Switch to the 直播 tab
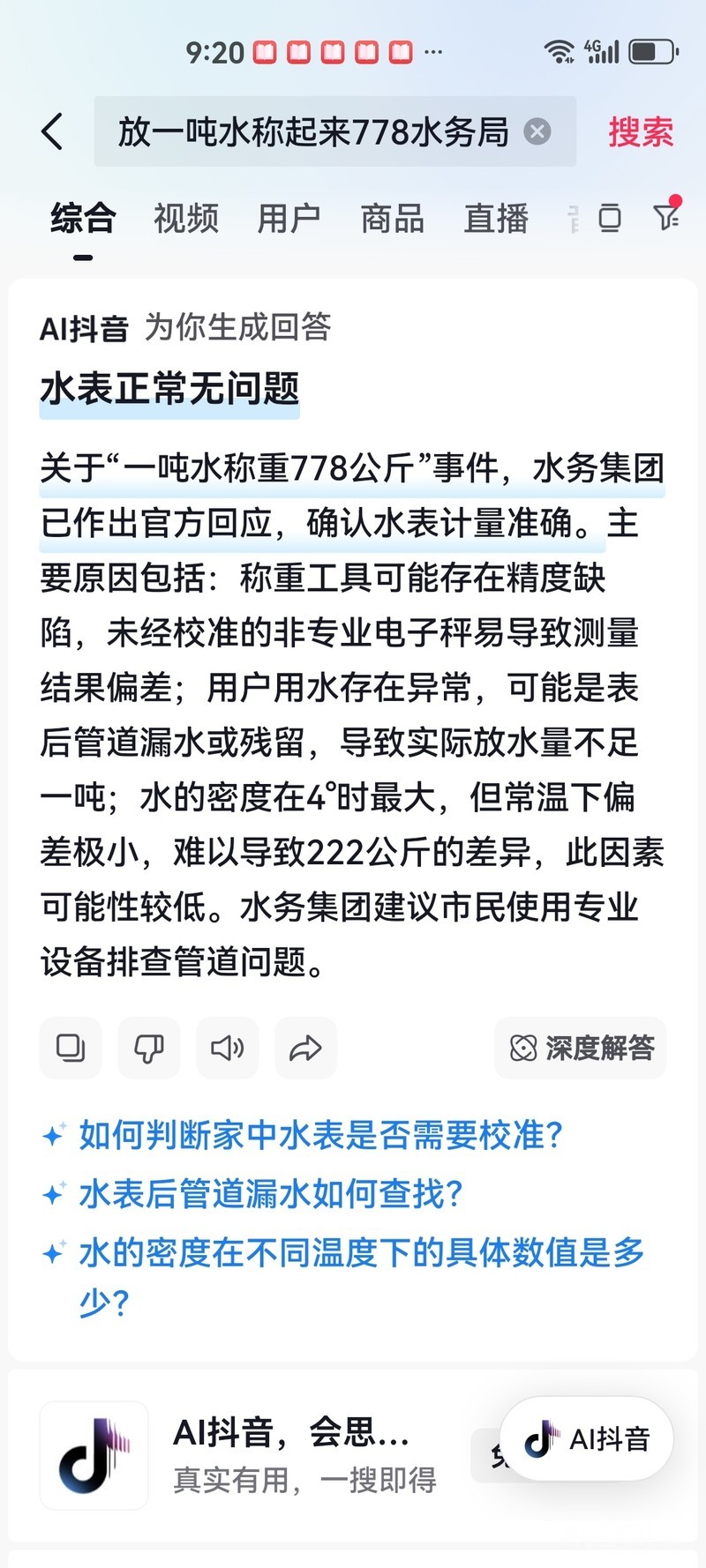Screen dimensions: 706x1568 [496, 218]
